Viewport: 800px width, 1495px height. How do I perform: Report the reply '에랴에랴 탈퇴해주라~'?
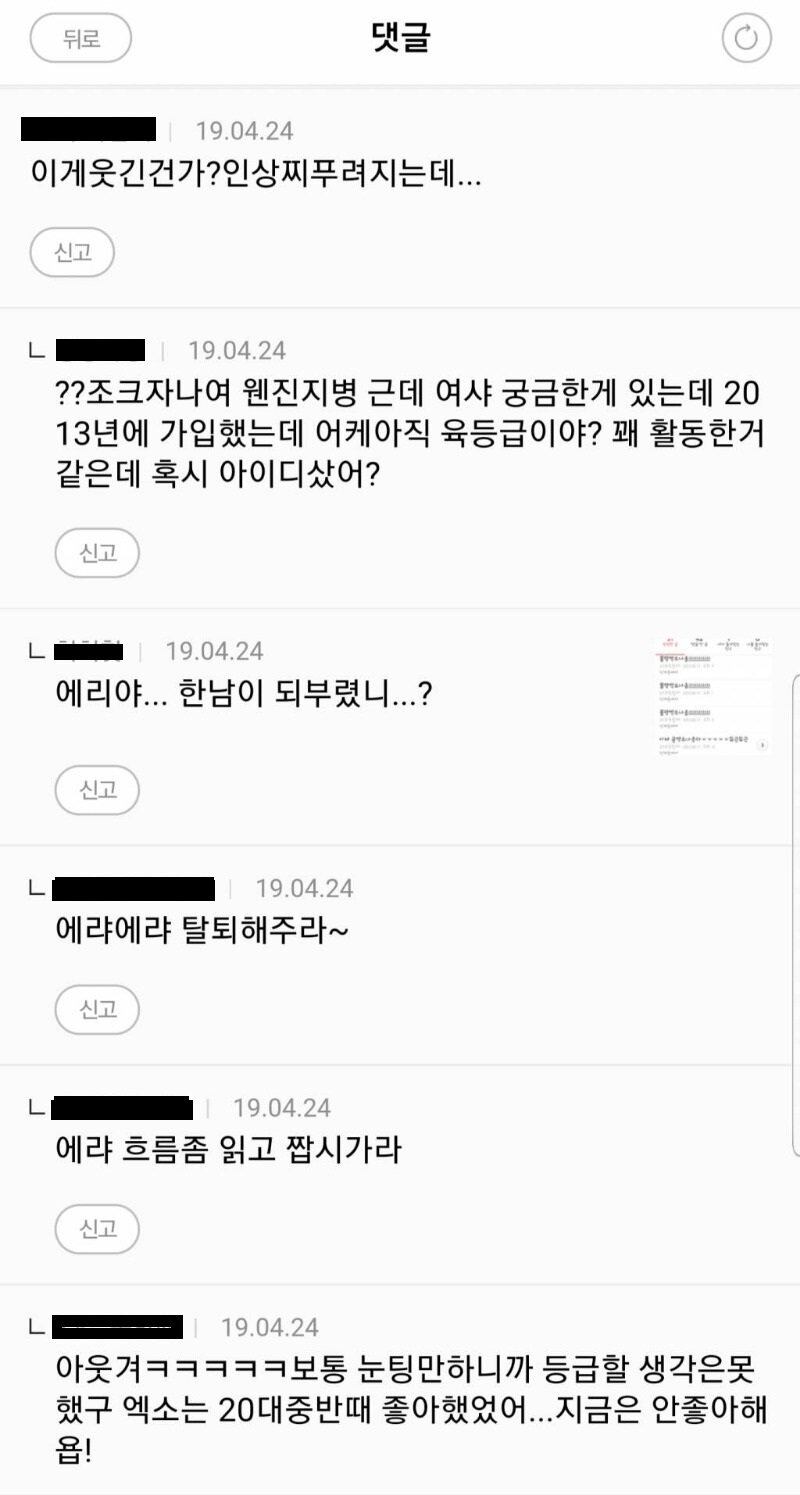point(97,1009)
